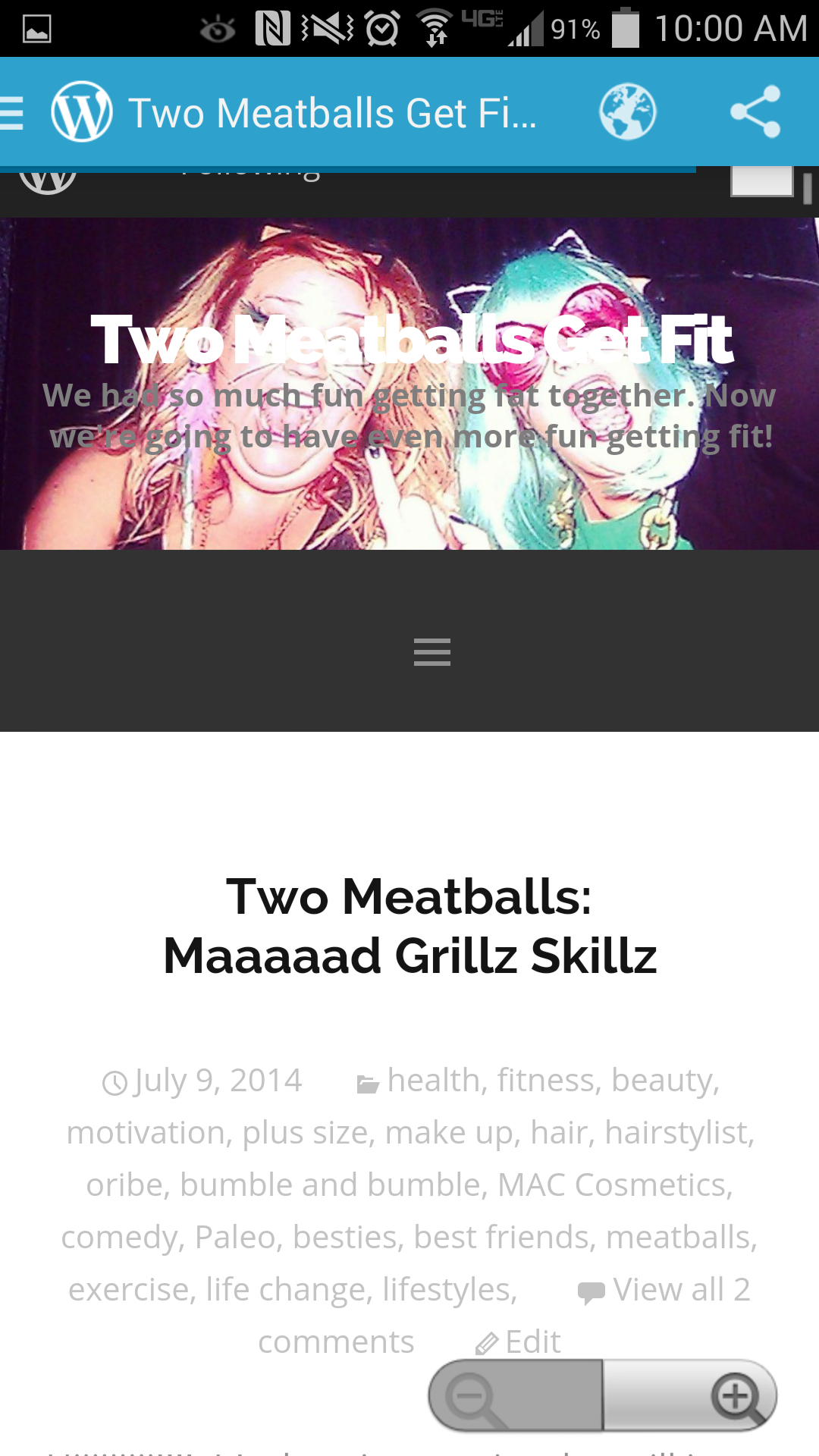Zoom out of the page
The image size is (819, 1456).
click(x=474, y=1397)
